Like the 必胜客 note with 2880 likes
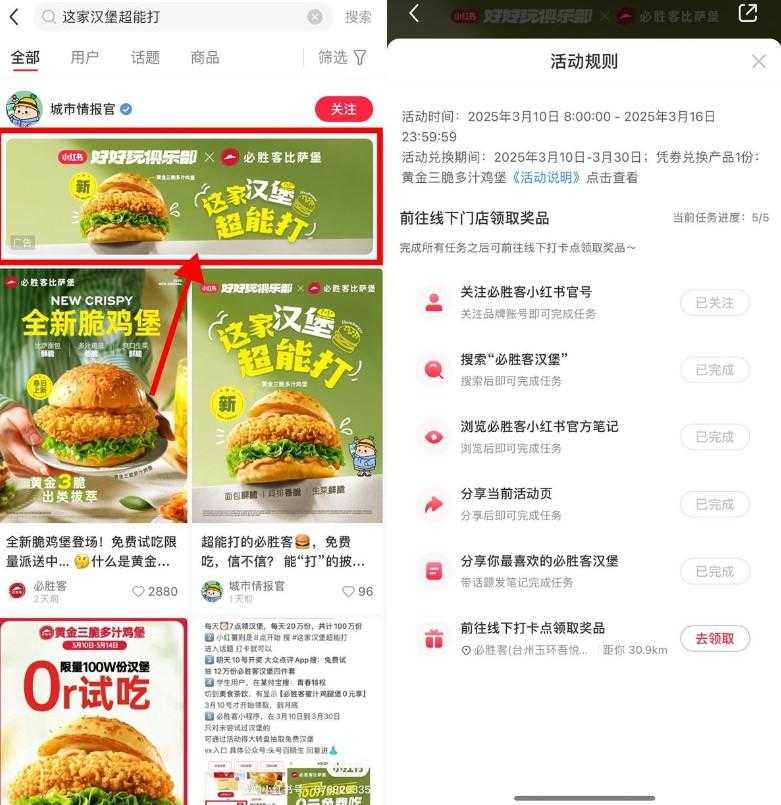 coord(139,591)
